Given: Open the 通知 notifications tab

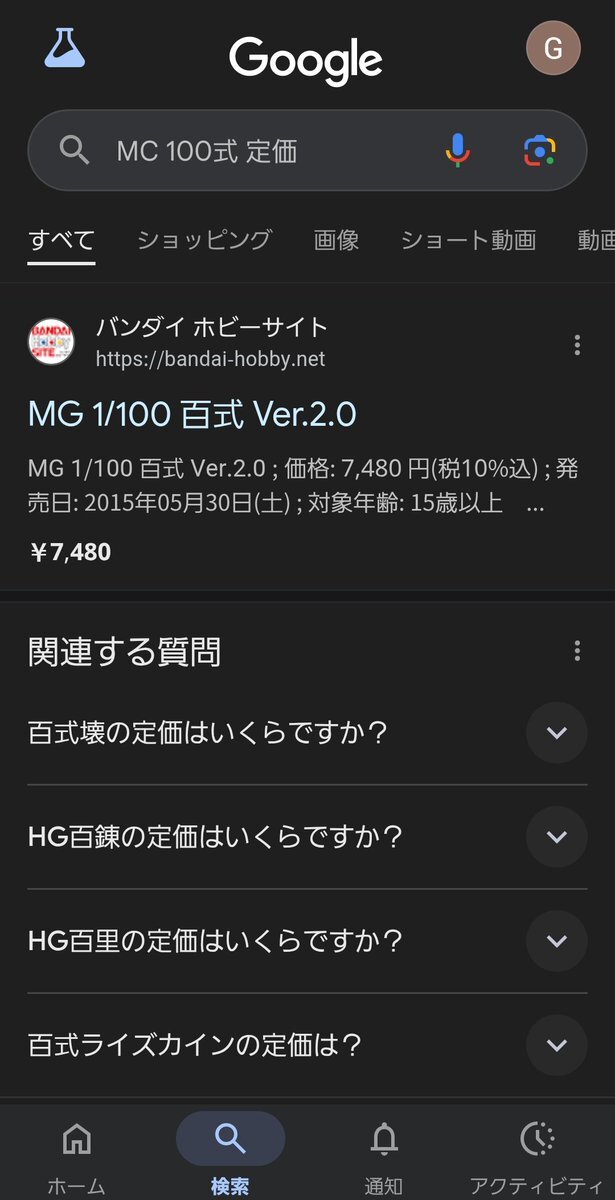Looking at the screenshot, I should (384, 1159).
